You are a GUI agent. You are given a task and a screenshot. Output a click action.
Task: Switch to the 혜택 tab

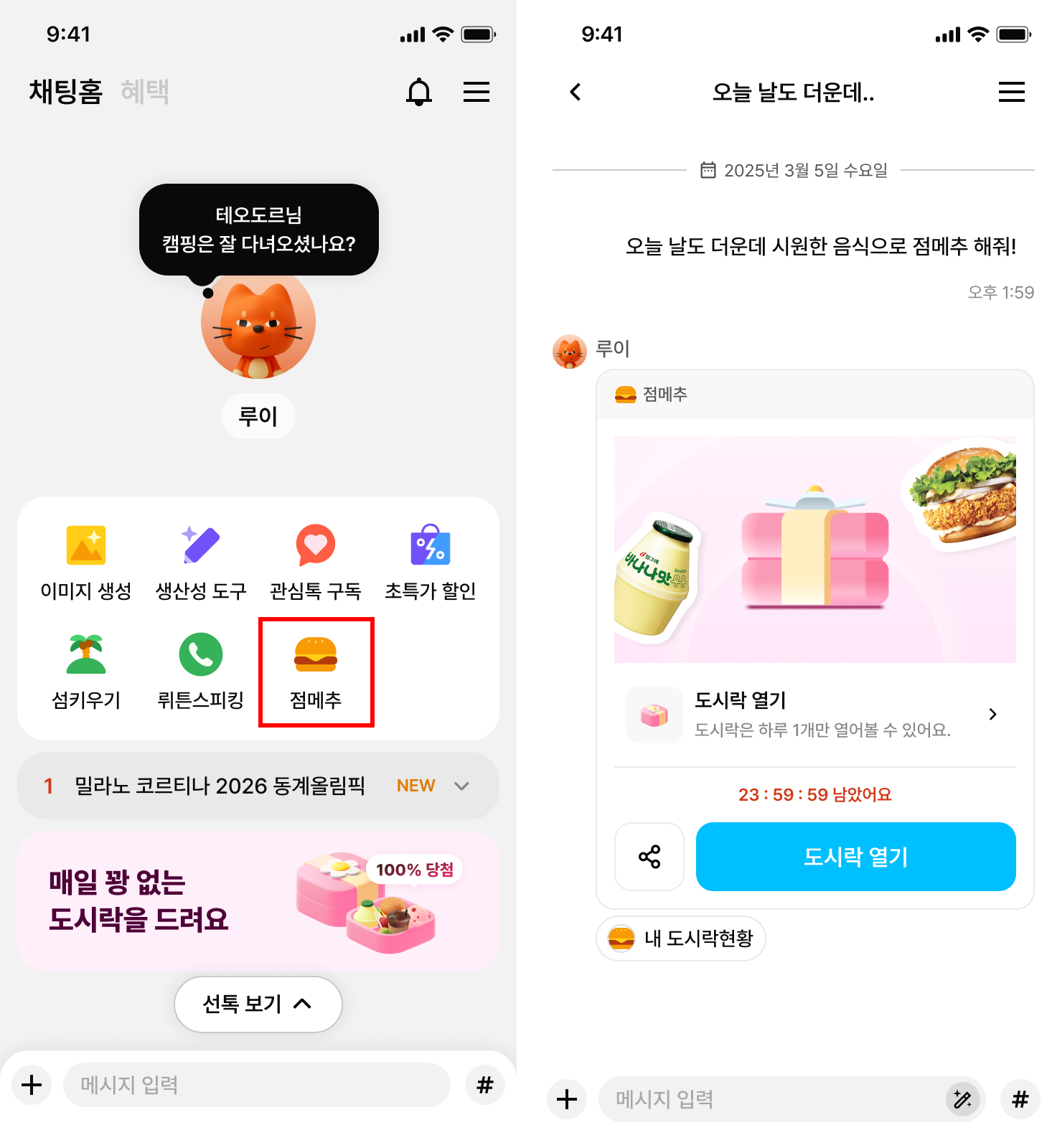[145, 92]
